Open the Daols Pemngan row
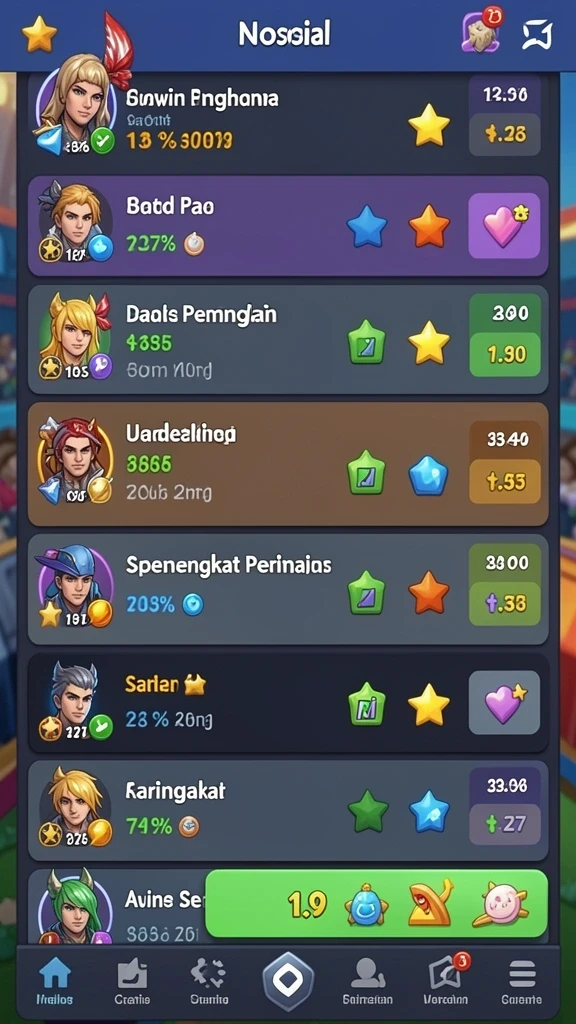576x1024 pixels. pos(288,340)
